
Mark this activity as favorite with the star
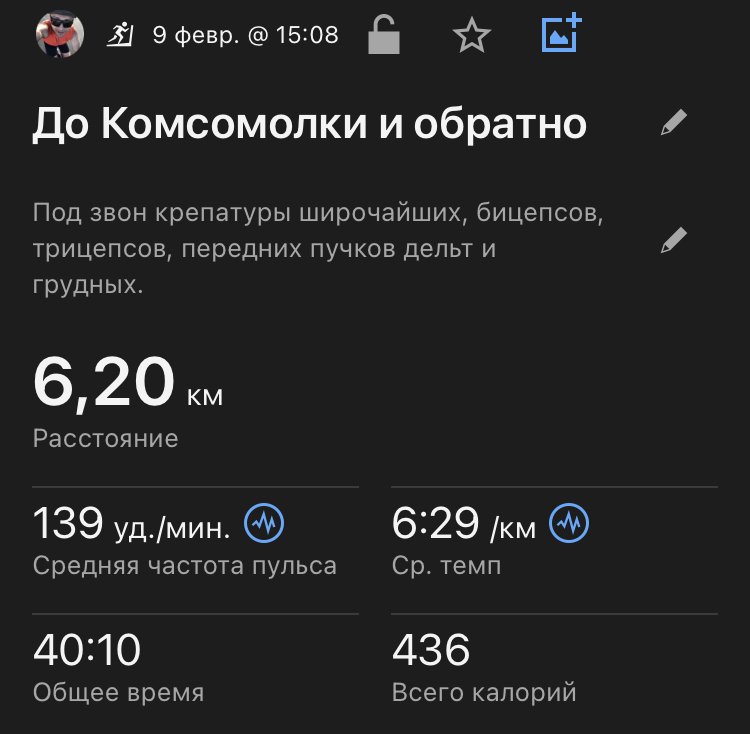(x=471, y=35)
